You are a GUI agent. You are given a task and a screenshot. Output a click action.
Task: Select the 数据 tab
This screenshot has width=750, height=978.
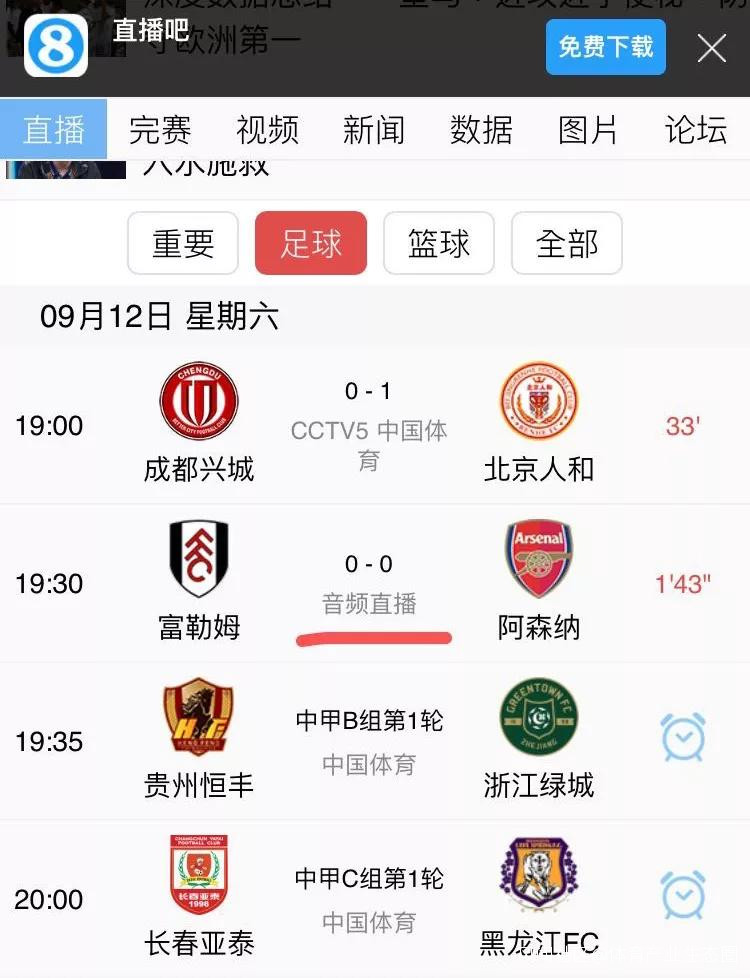[x=481, y=130]
